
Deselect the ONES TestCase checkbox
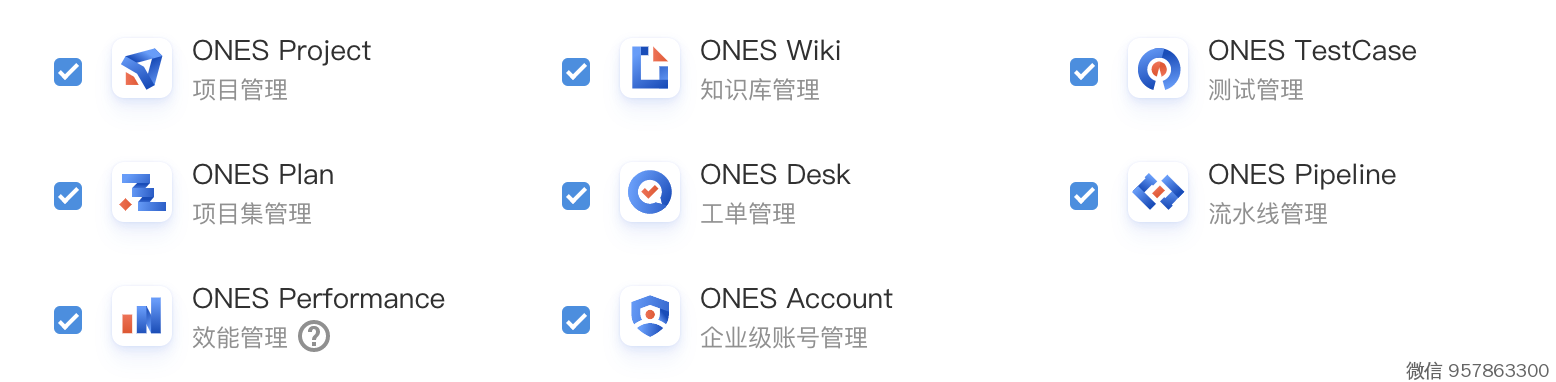pyautogui.click(x=1084, y=72)
